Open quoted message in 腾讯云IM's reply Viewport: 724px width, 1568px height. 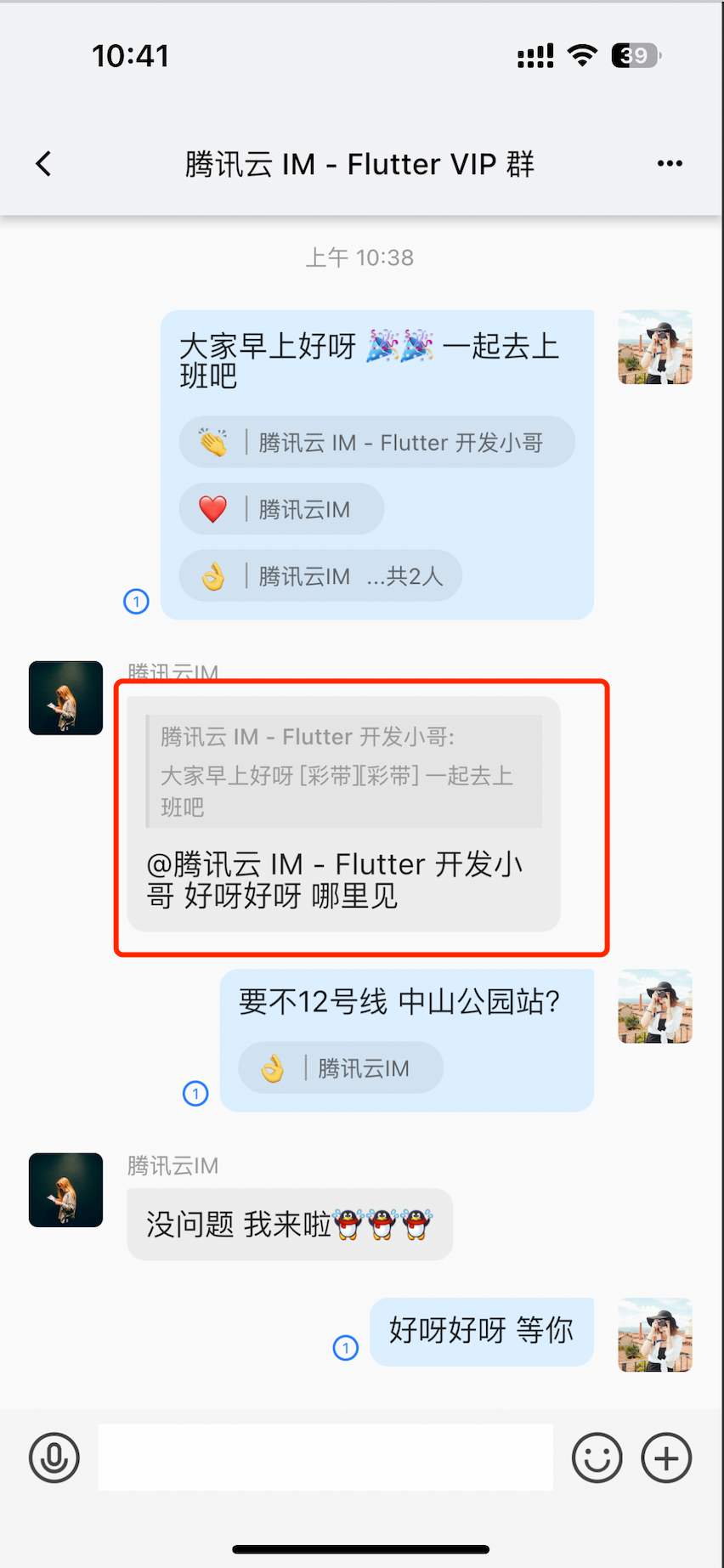pos(344,771)
